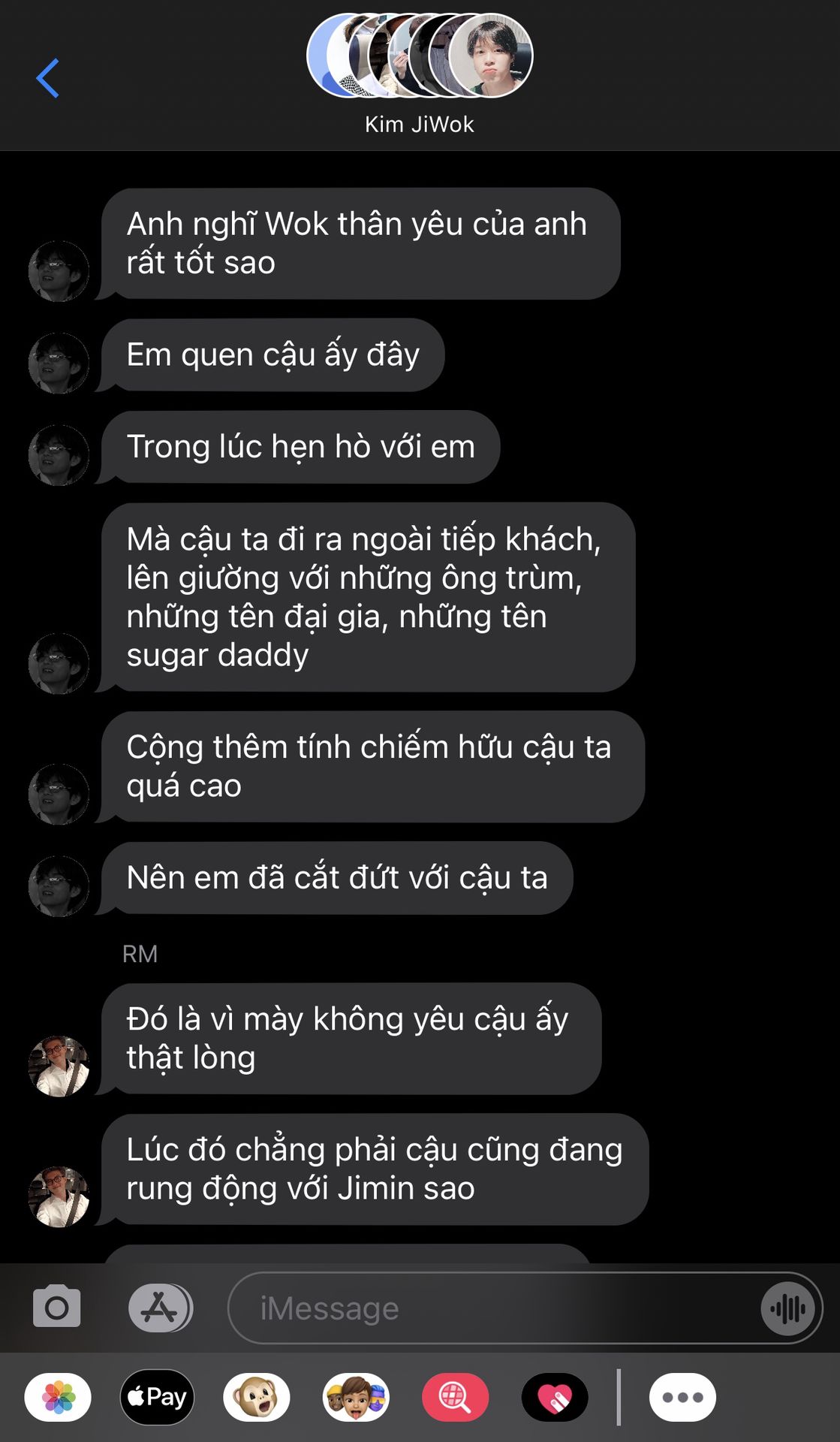The width and height of the screenshot is (840, 1442).
Task: Open the camera to attach a photo
Action: click(57, 1308)
